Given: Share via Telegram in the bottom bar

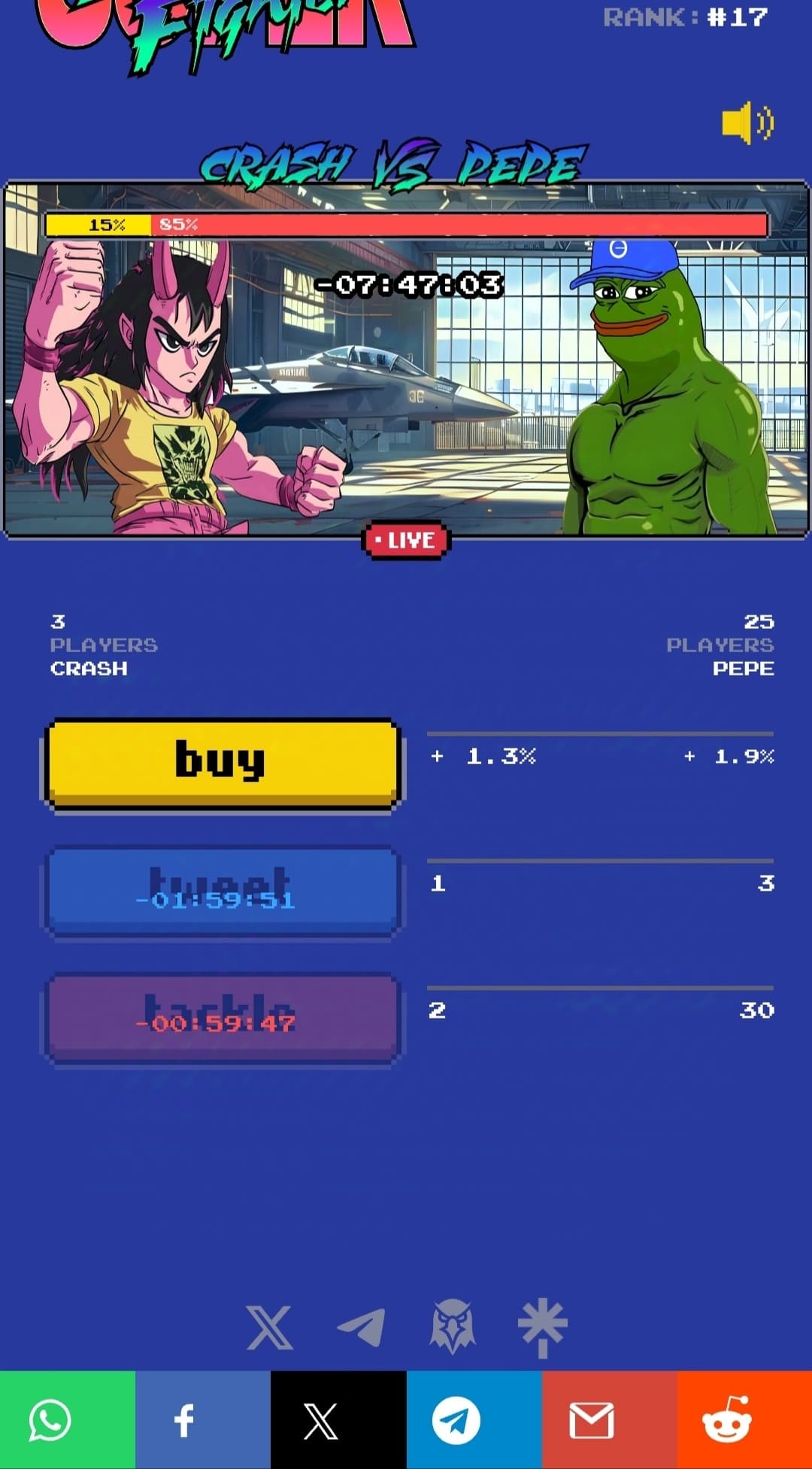Looking at the screenshot, I should tap(456, 1420).
